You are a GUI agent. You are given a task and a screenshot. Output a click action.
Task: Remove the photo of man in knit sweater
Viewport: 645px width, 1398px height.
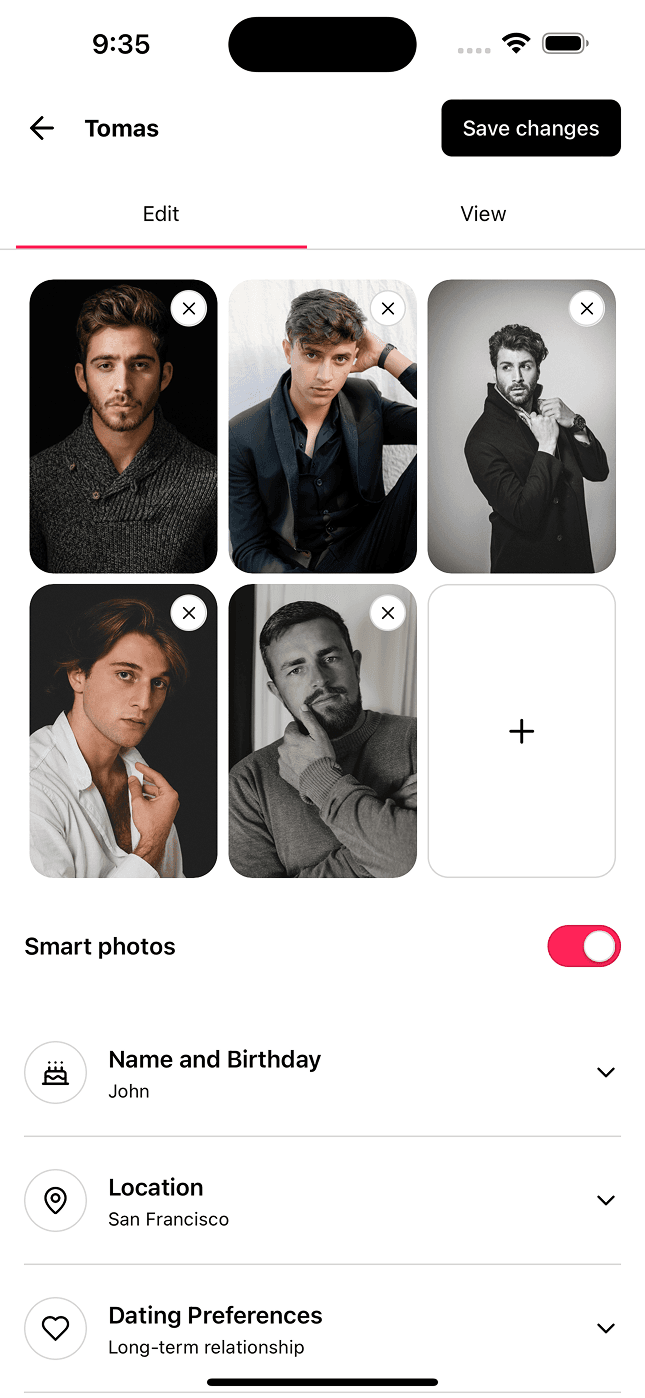[x=189, y=309]
